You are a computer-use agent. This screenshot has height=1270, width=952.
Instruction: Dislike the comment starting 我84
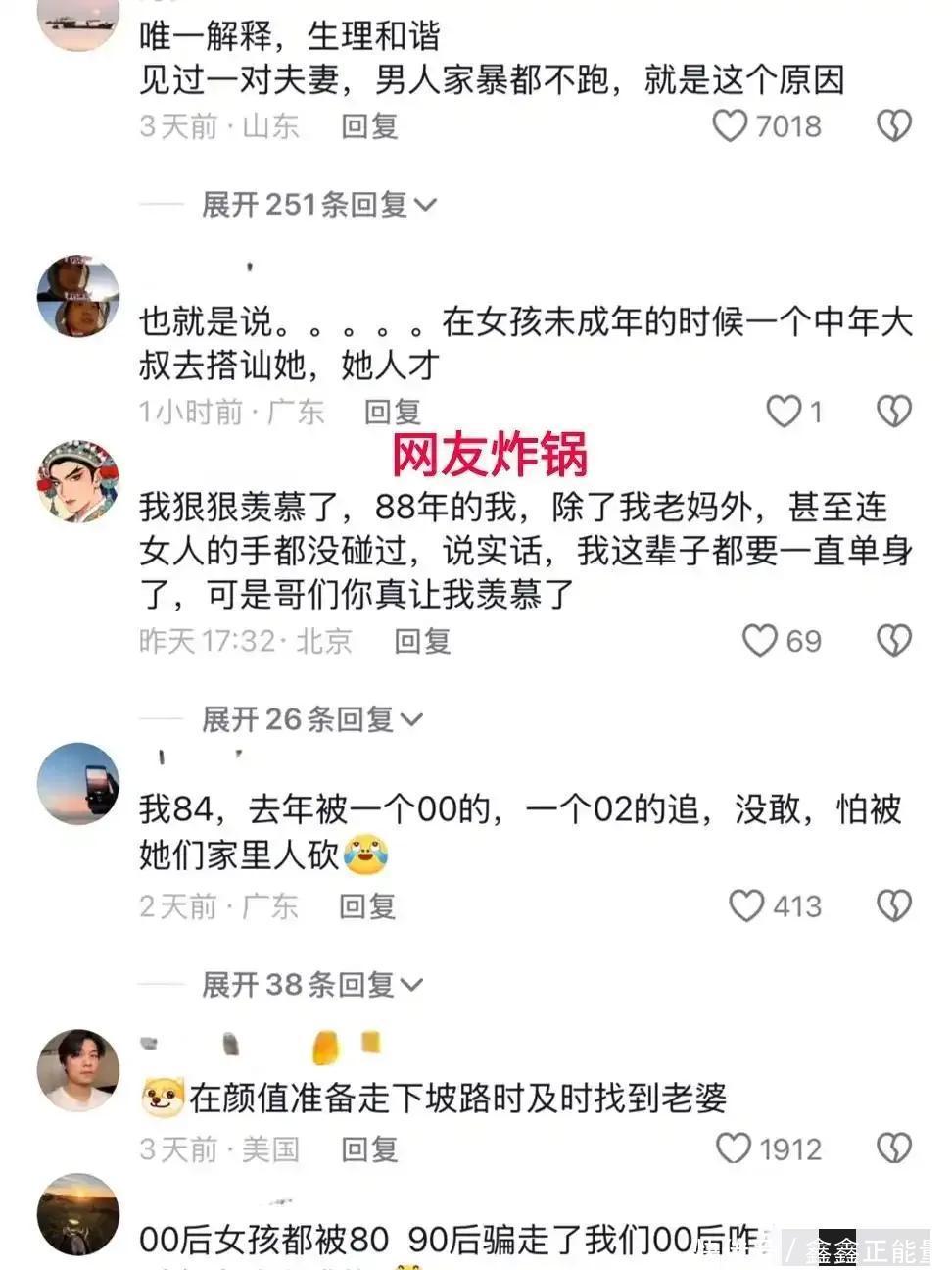[x=893, y=906]
